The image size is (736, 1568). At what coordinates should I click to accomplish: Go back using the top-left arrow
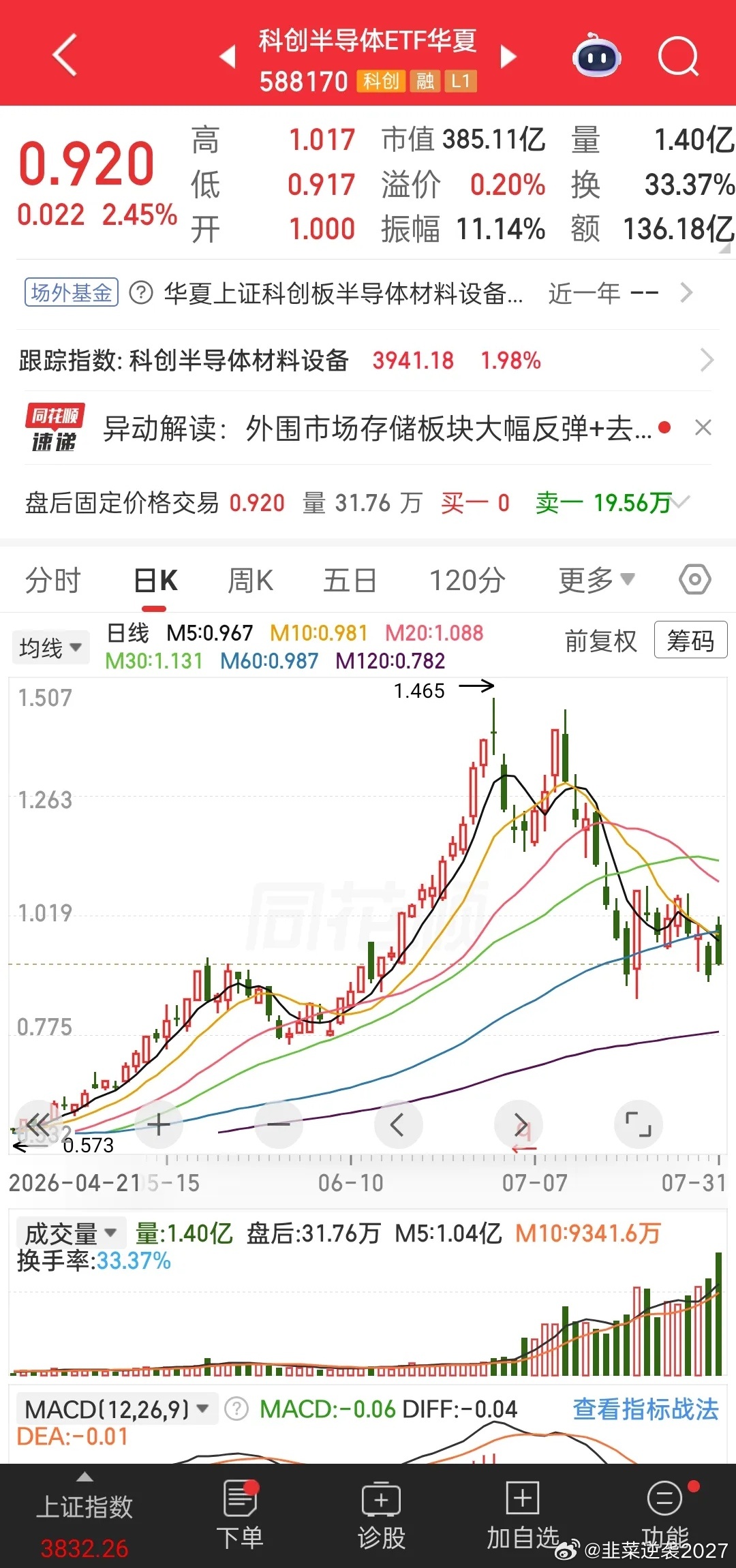65,55
